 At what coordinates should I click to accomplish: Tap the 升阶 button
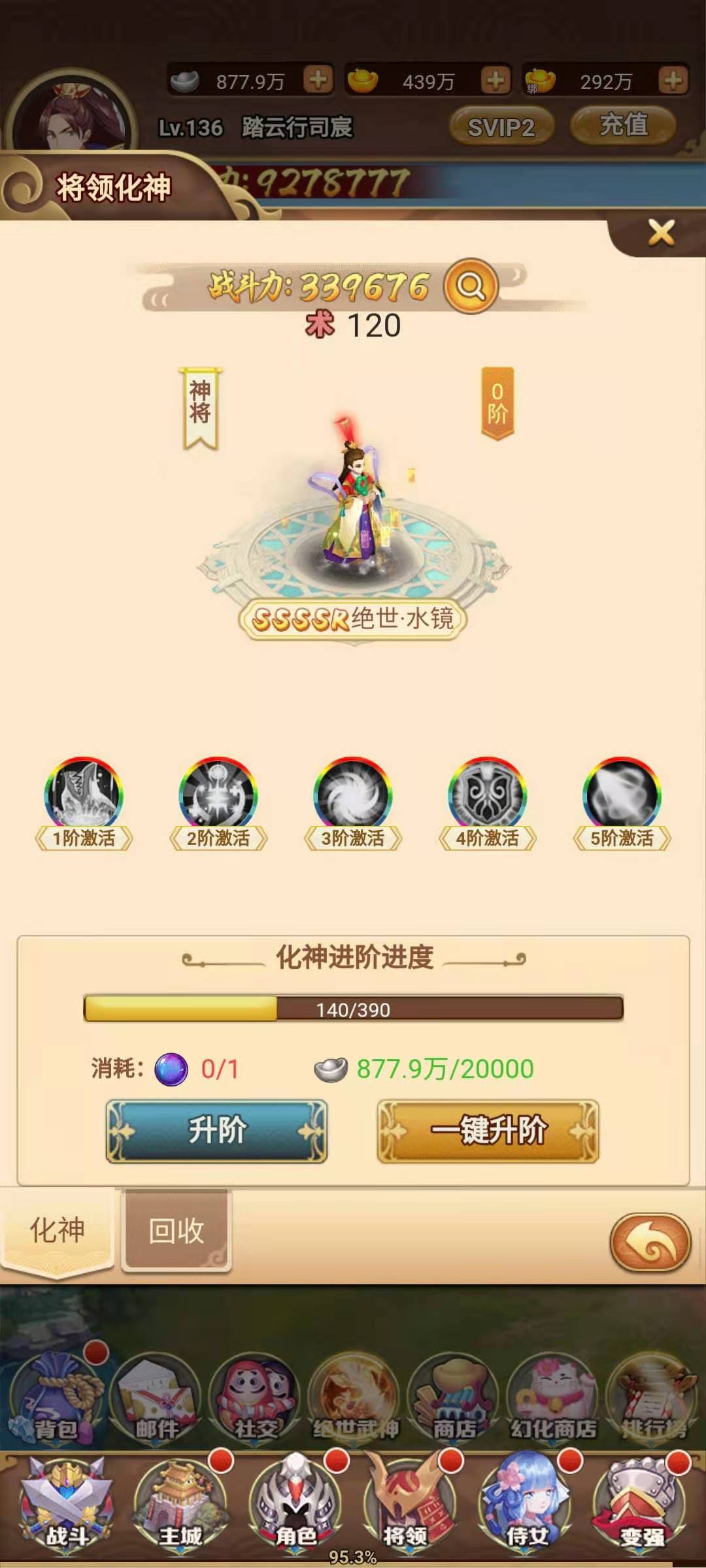pos(216,1131)
